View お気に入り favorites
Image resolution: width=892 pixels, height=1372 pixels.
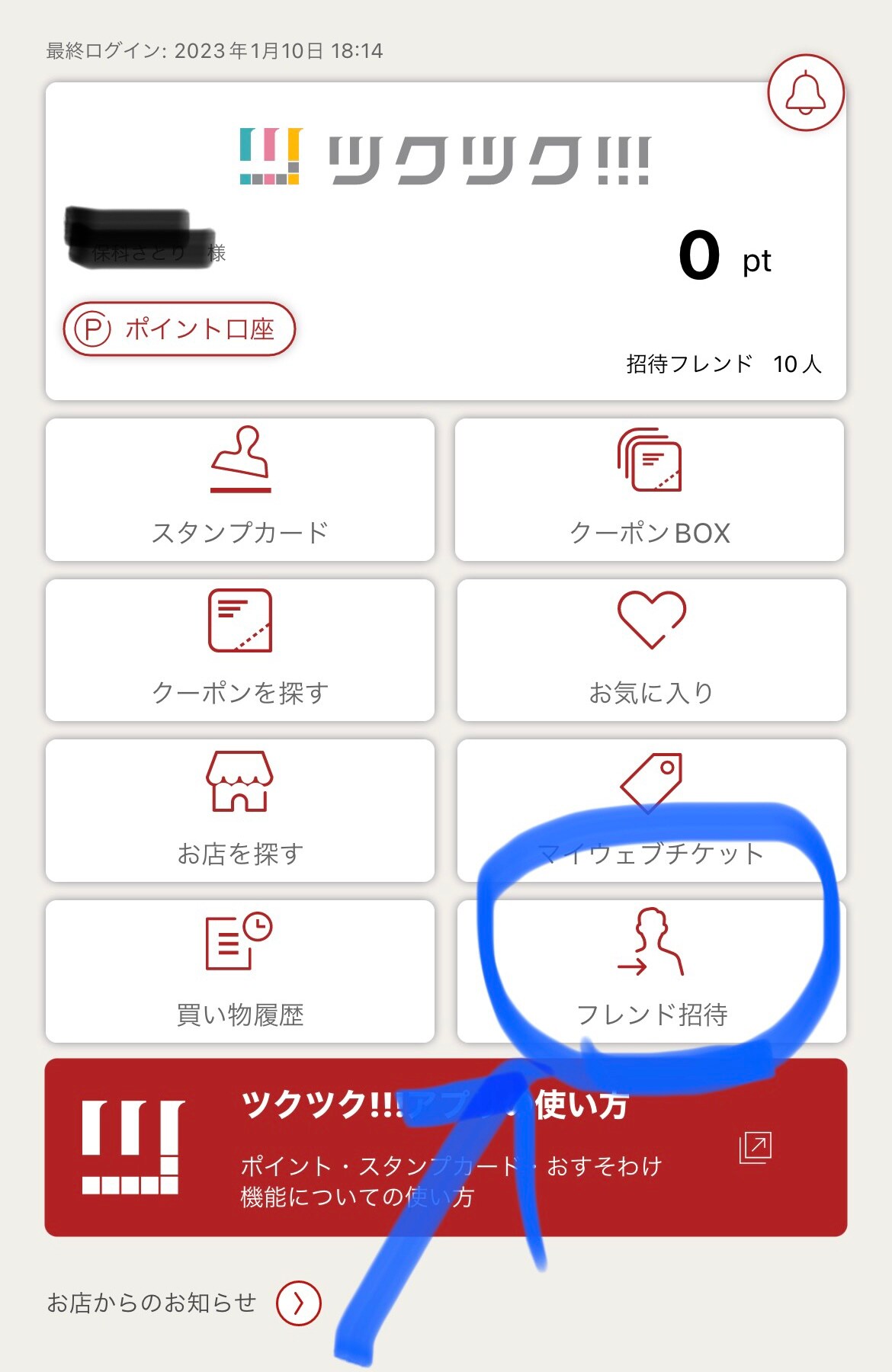tap(651, 650)
